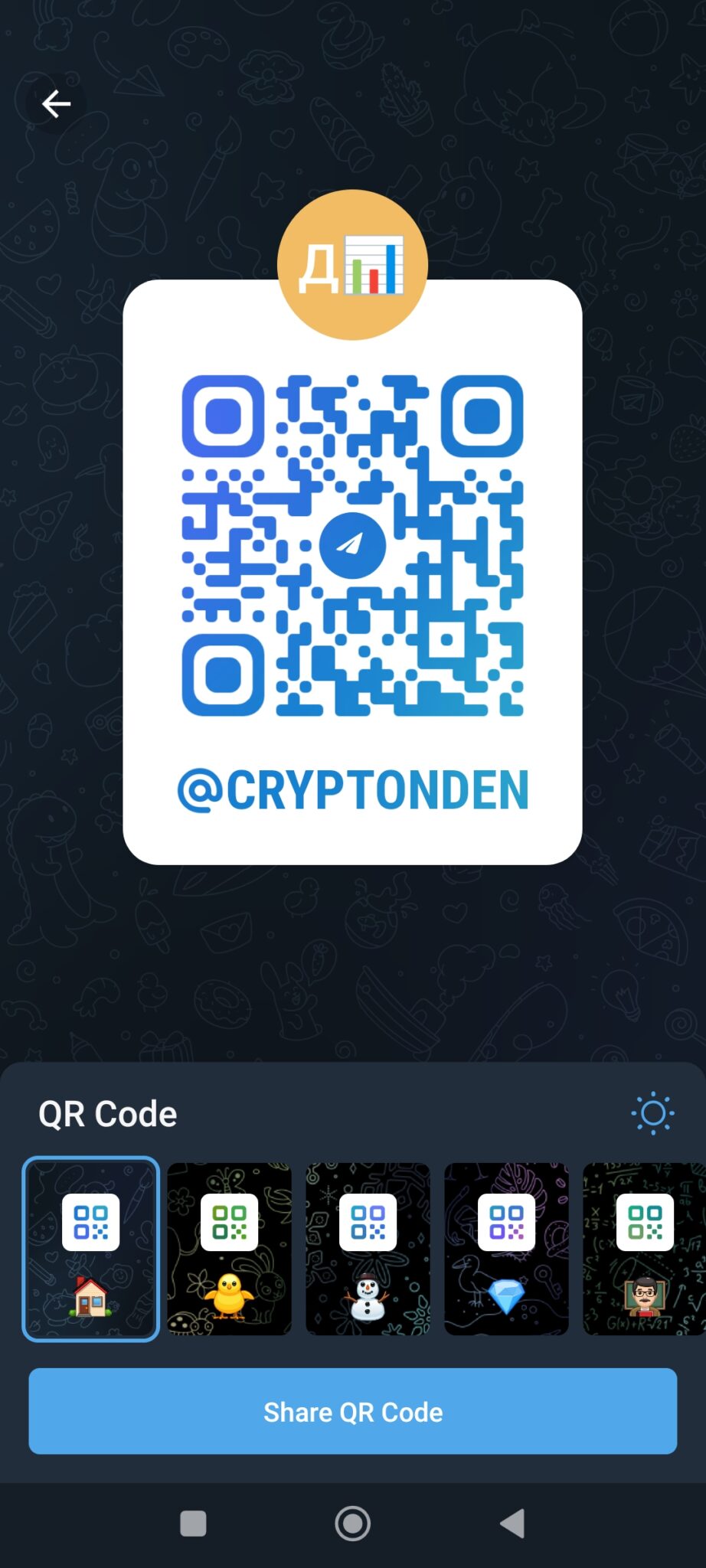Go back using the top arrow
Screen dimensions: 706x1568
tap(56, 104)
